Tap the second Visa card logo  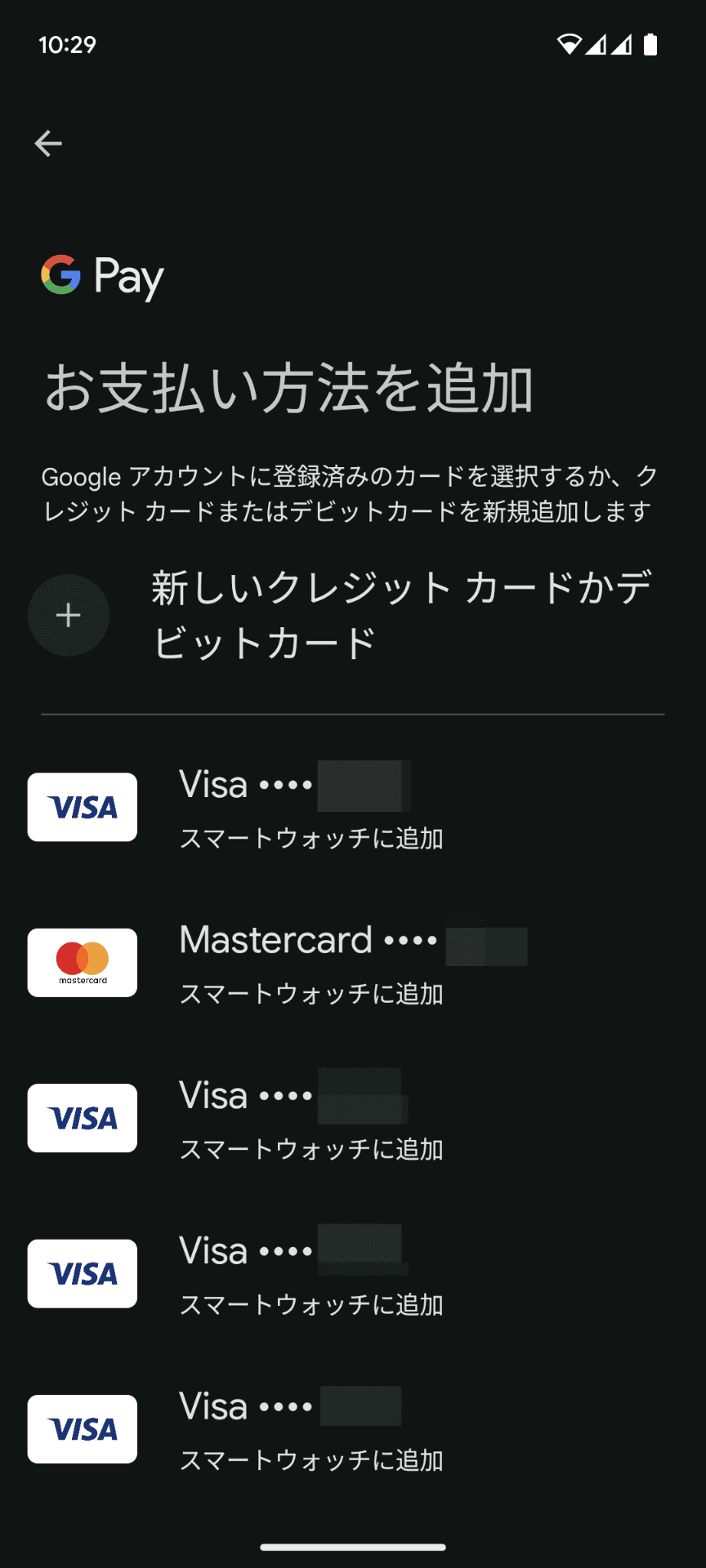82,1119
